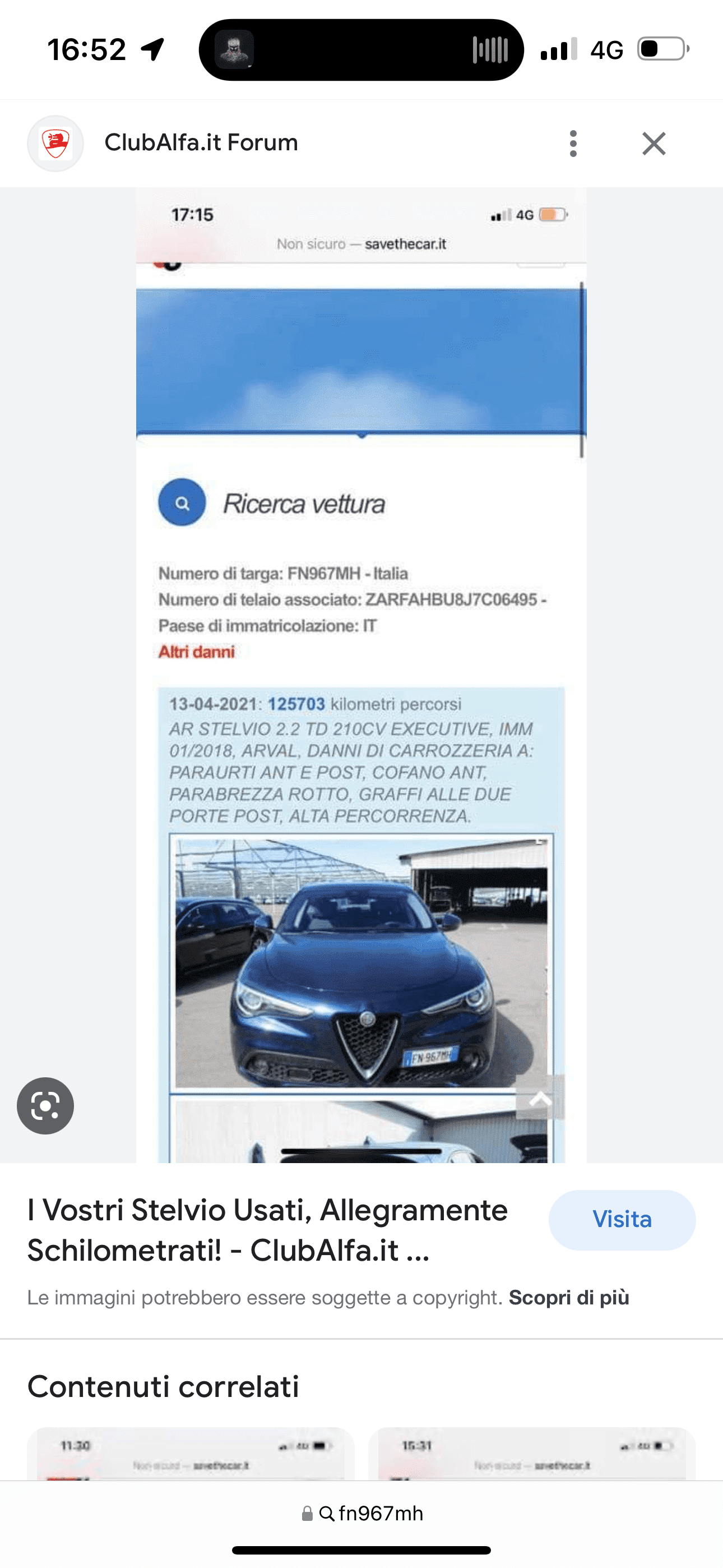The height and width of the screenshot is (1568, 723).
Task: Close the image viewer
Action: (x=654, y=144)
